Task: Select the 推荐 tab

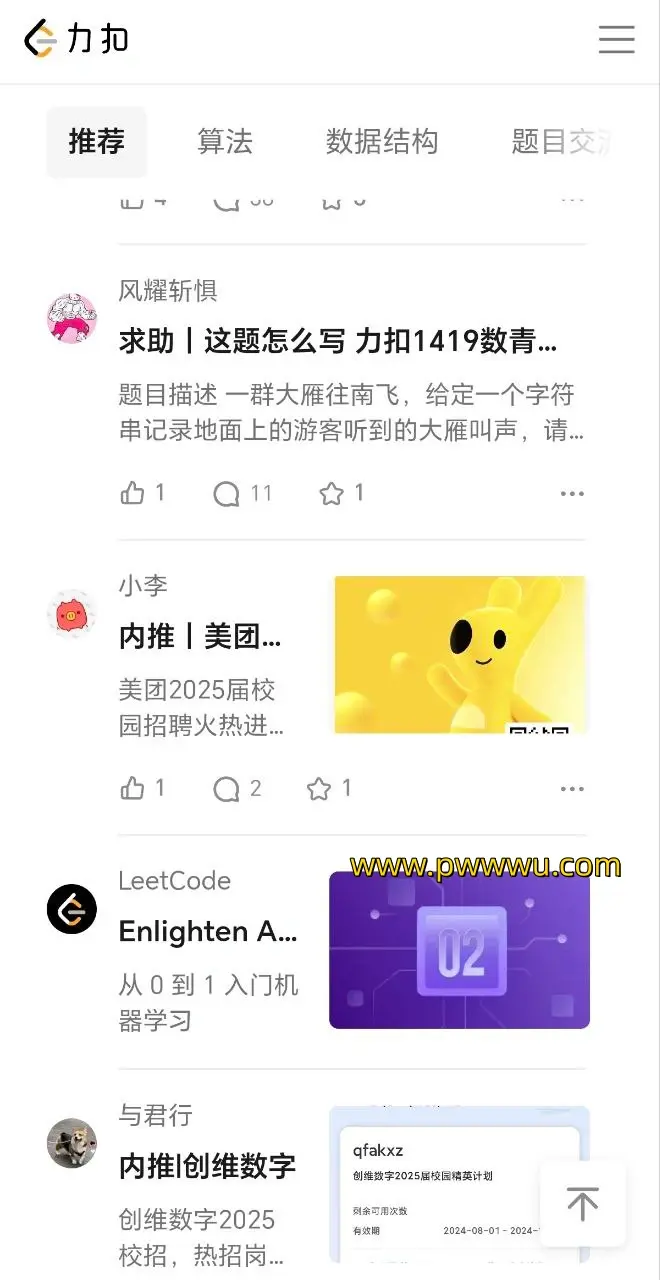Action: tap(96, 142)
